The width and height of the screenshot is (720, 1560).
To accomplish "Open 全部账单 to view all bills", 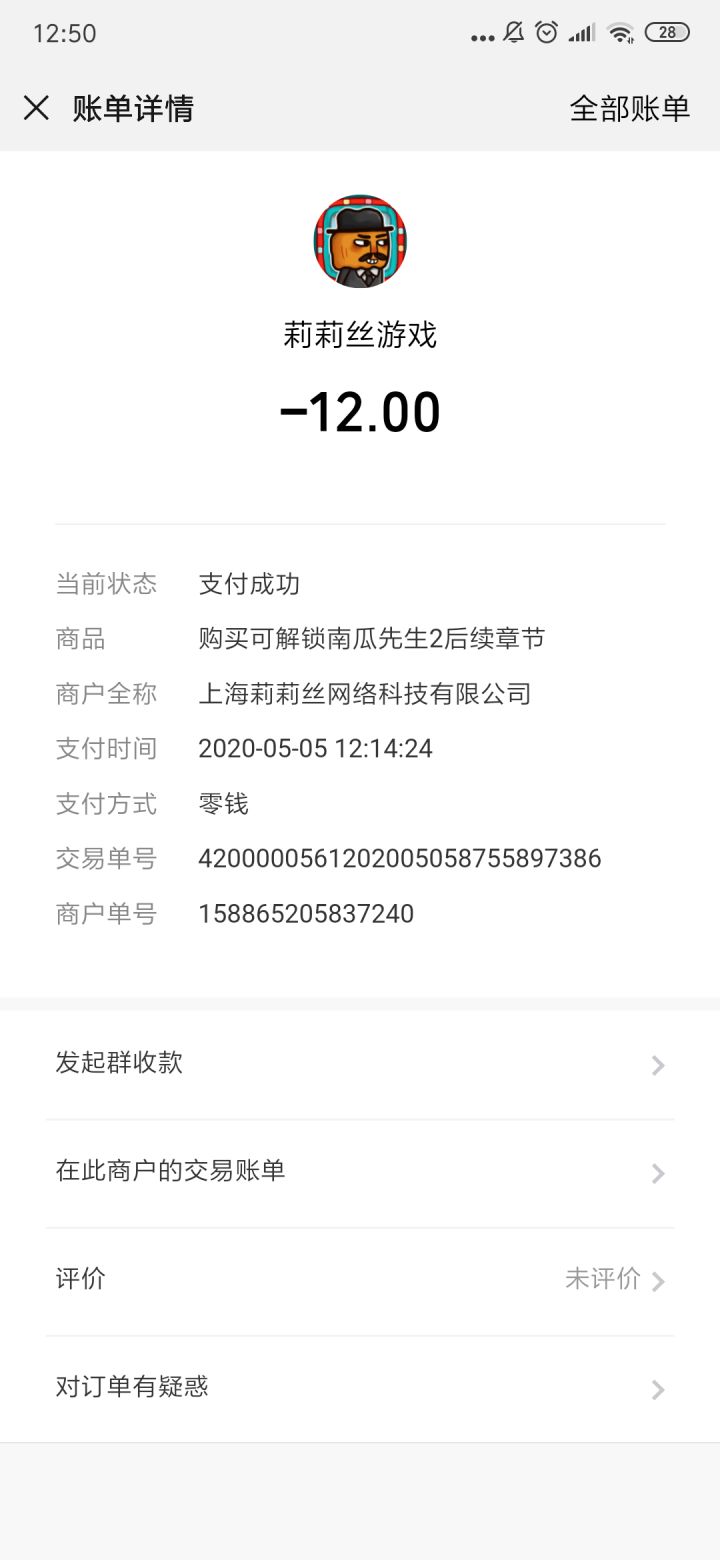I will pyautogui.click(x=629, y=108).
